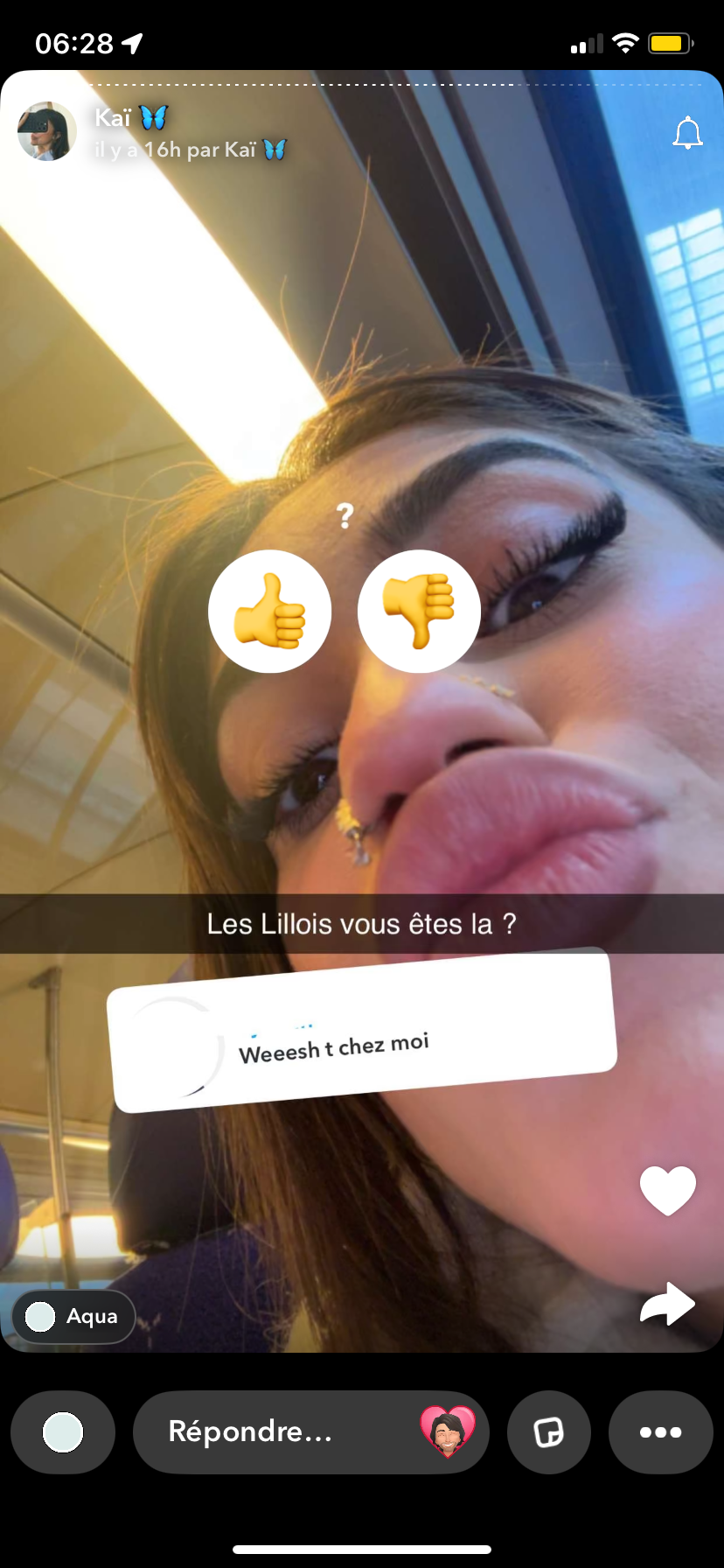
Task: Like this story with the heart
Action: click(x=668, y=1191)
